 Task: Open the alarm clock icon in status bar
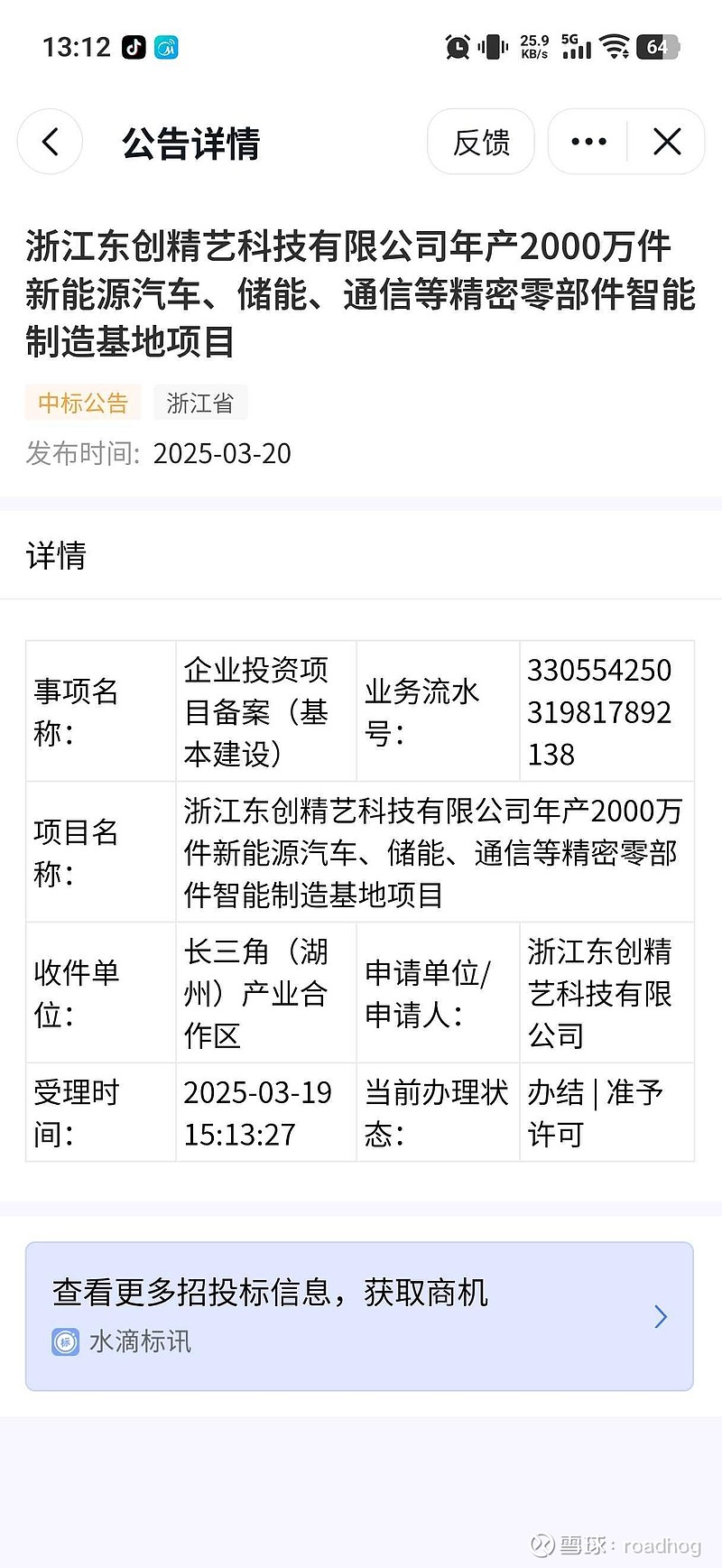(x=458, y=46)
